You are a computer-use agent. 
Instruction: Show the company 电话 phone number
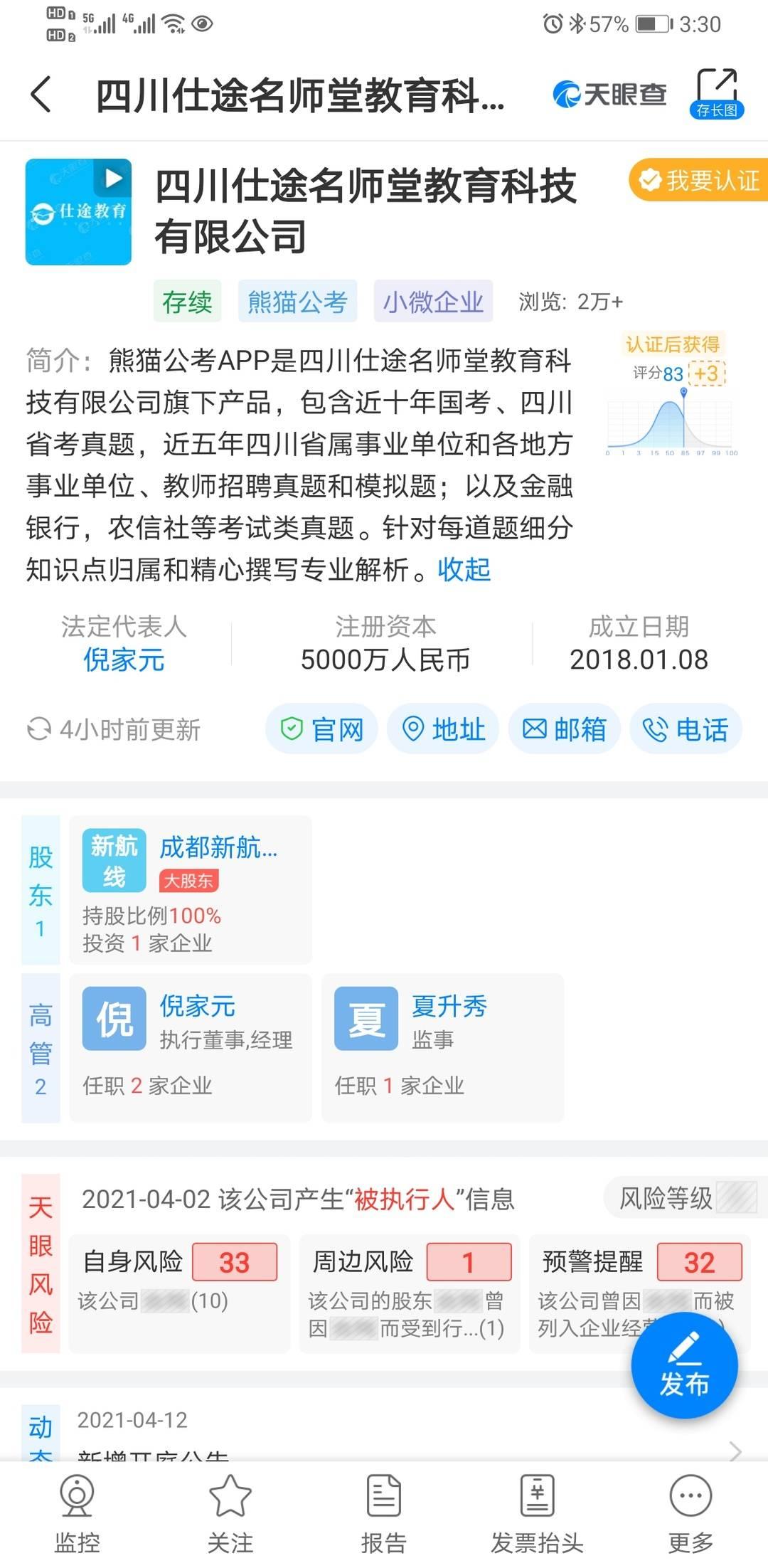686,729
